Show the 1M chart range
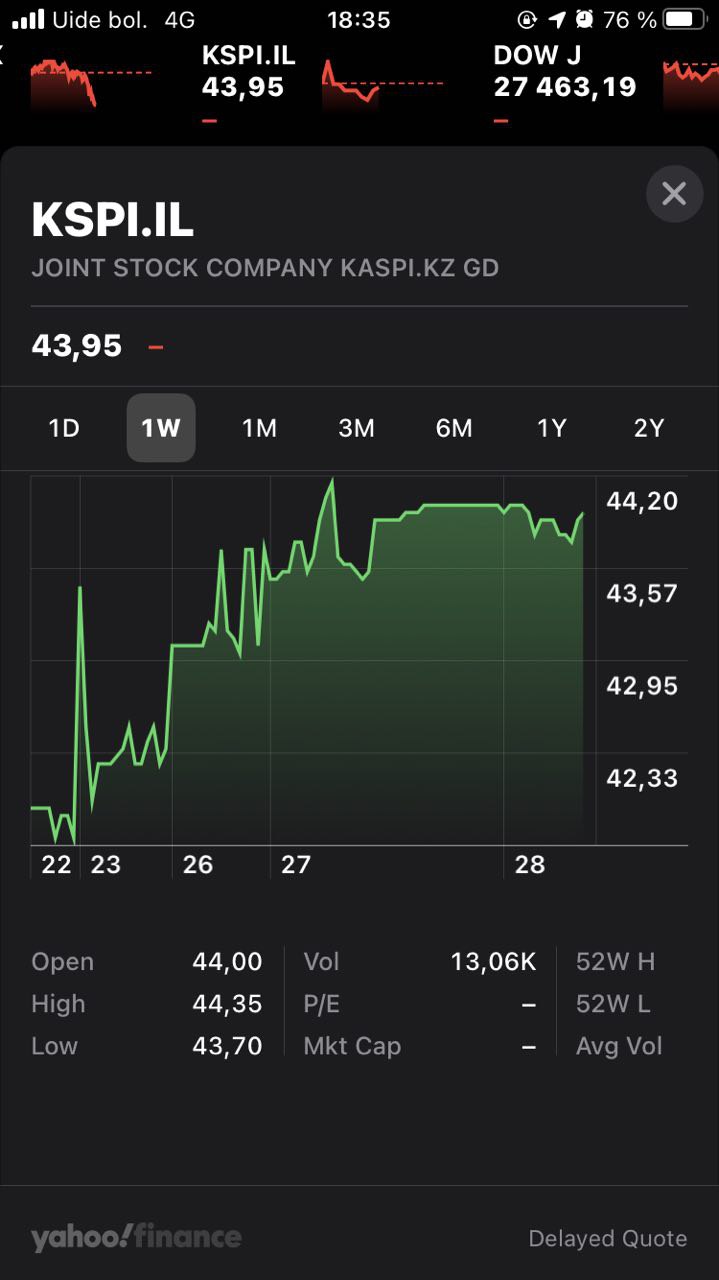 [259, 428]
